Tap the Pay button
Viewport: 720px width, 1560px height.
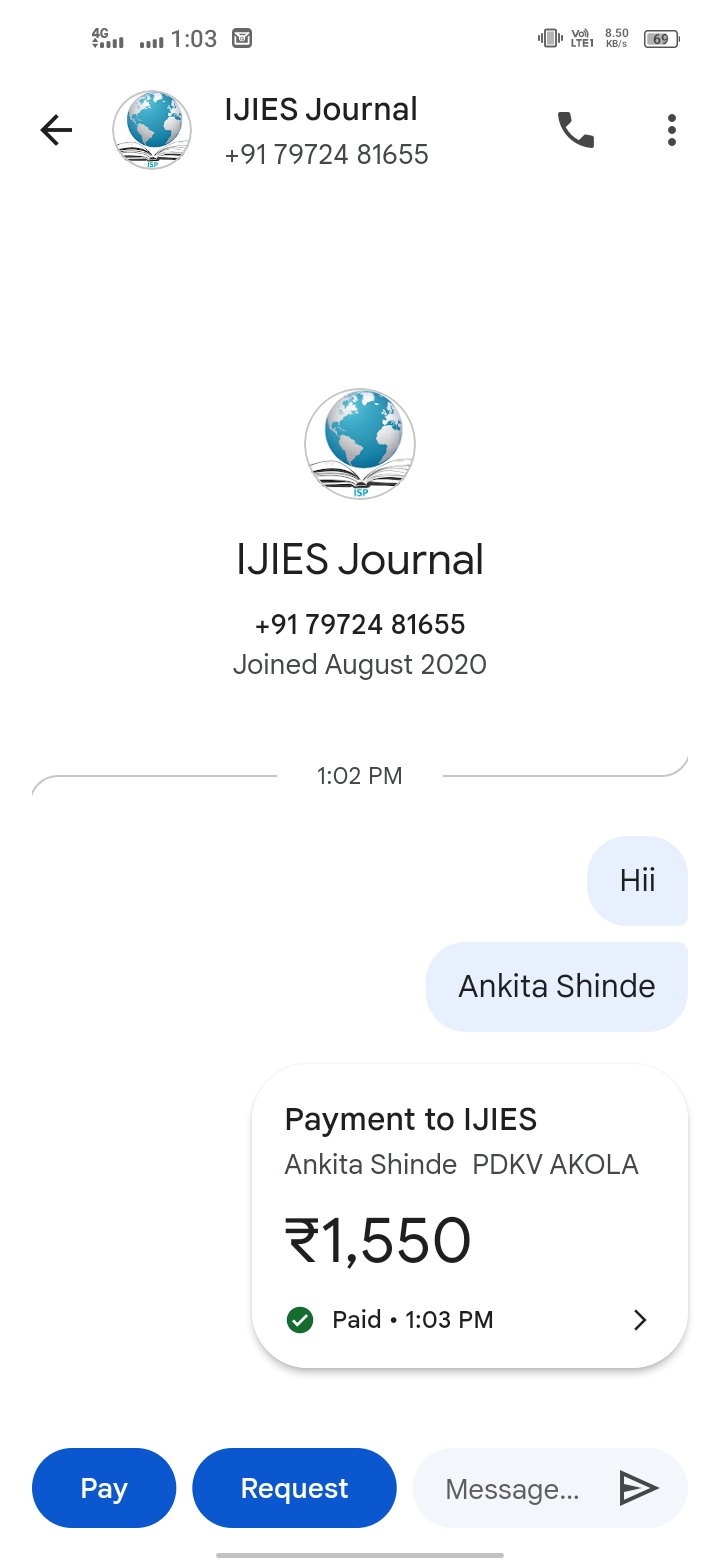pos(104,1488)
